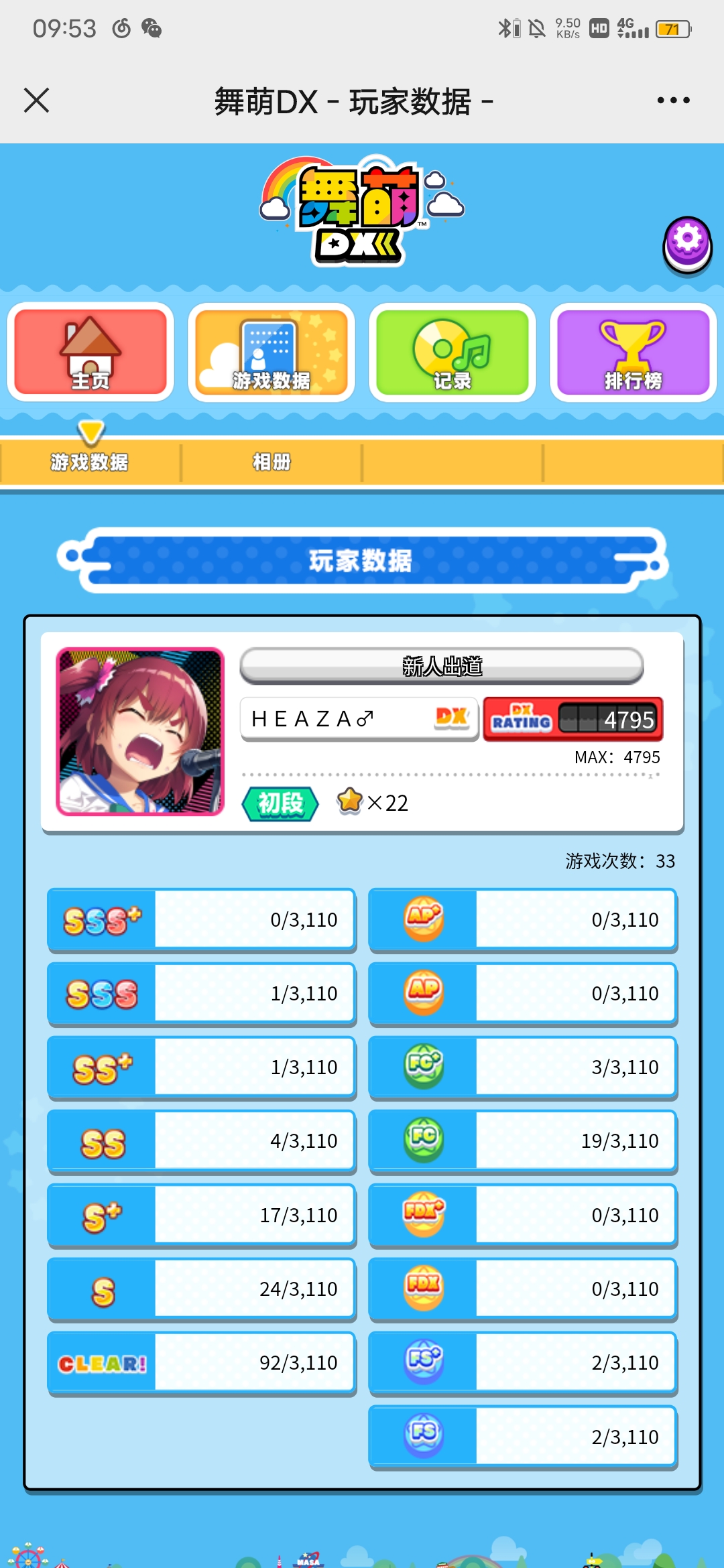Close the 舞萌DX page
This screenshot has width=724, height=1568.
[36, 101]
